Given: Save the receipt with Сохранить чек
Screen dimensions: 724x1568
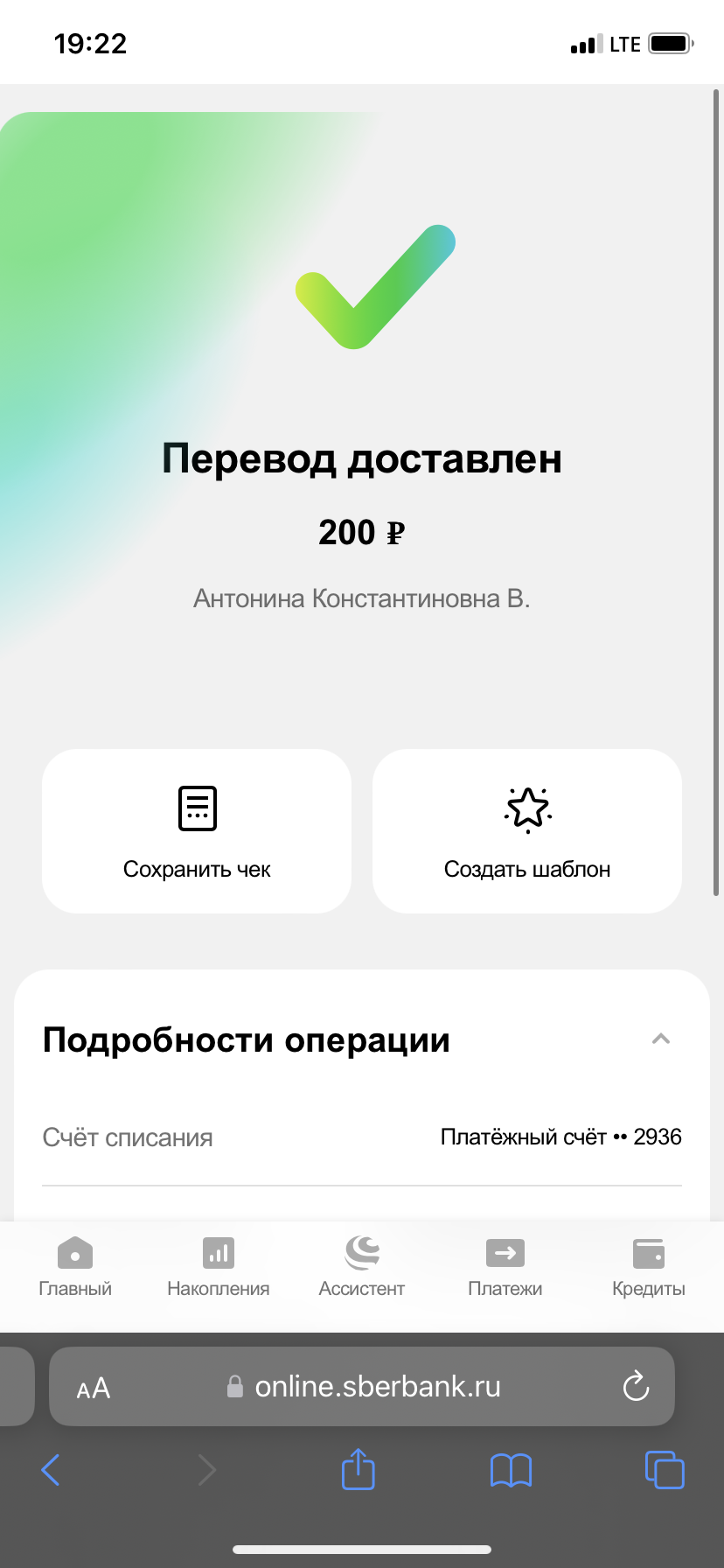Looking at the screenshot, I should point(197,831).
